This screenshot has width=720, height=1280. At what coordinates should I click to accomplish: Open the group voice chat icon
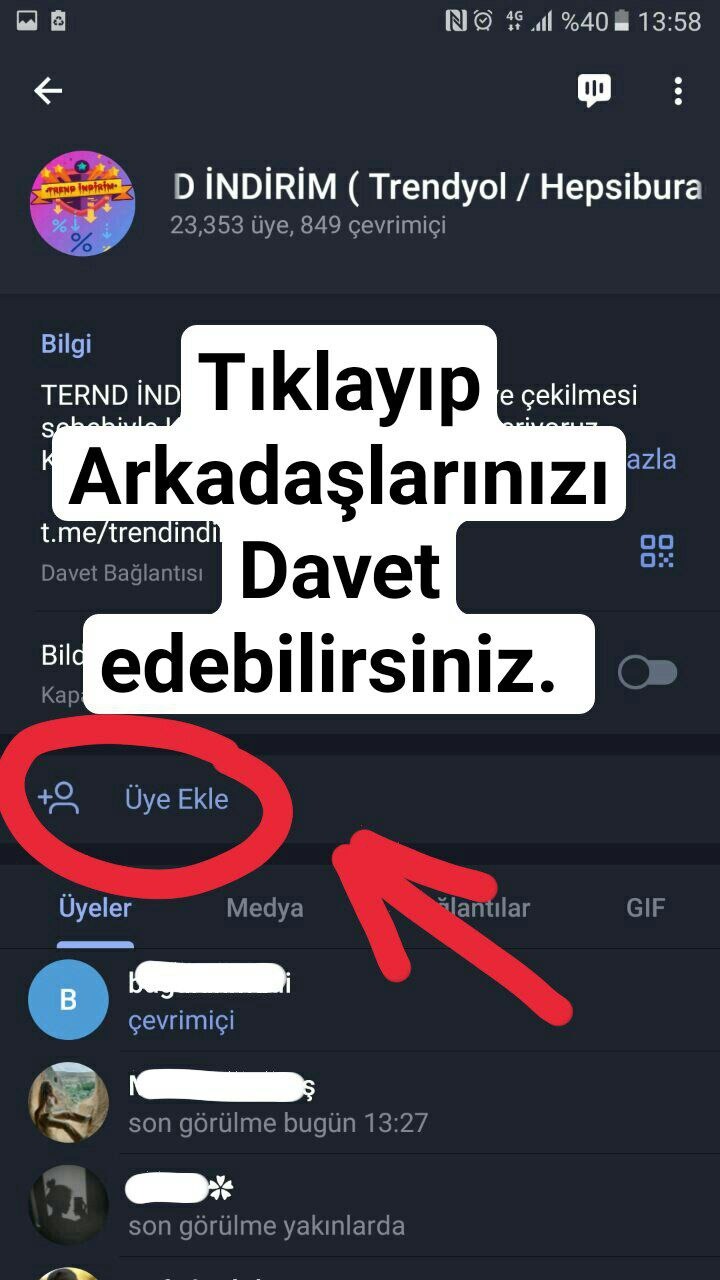click(594, 91)
